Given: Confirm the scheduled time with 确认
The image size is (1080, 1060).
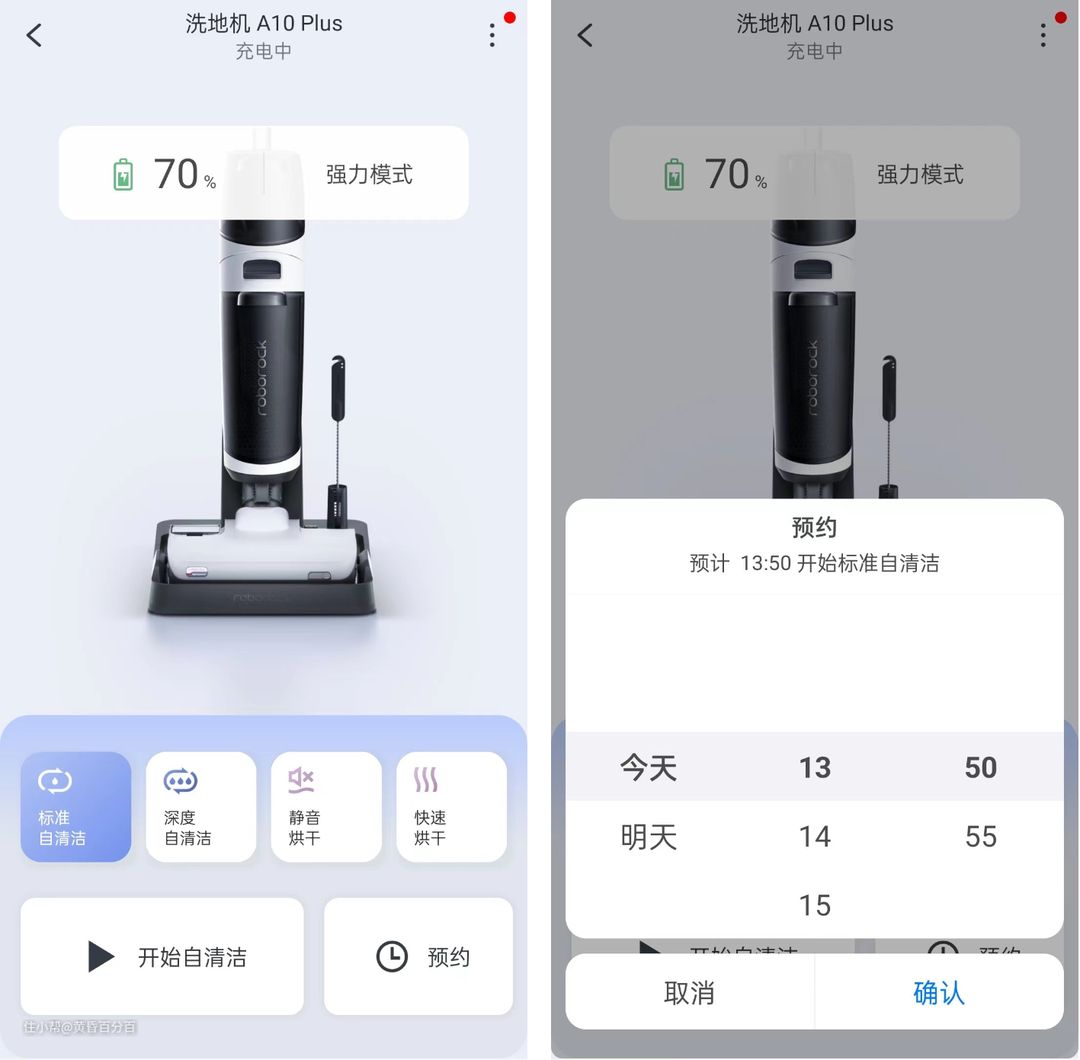Looking at the screenshot, I should (939, 992).
